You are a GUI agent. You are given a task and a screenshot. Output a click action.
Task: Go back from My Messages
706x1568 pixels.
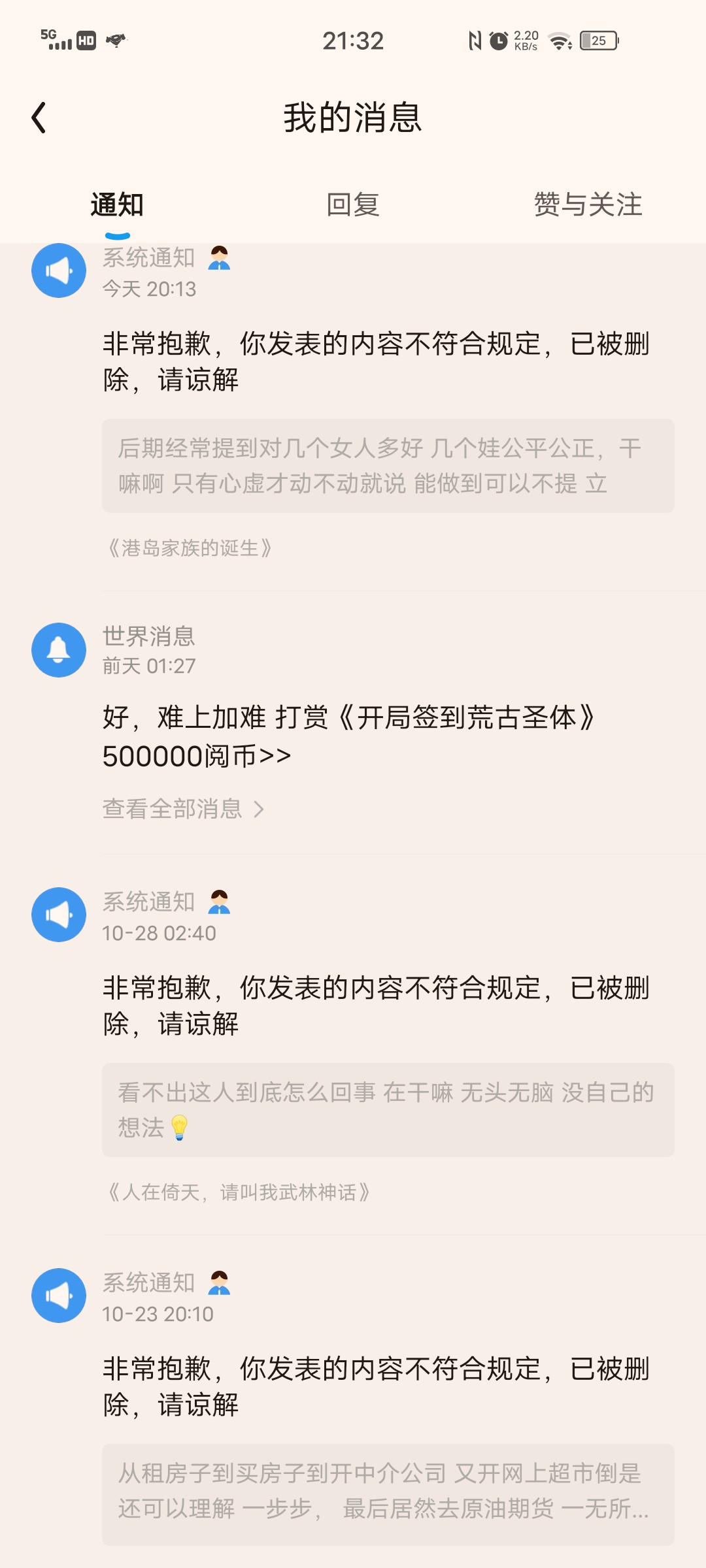39,118
